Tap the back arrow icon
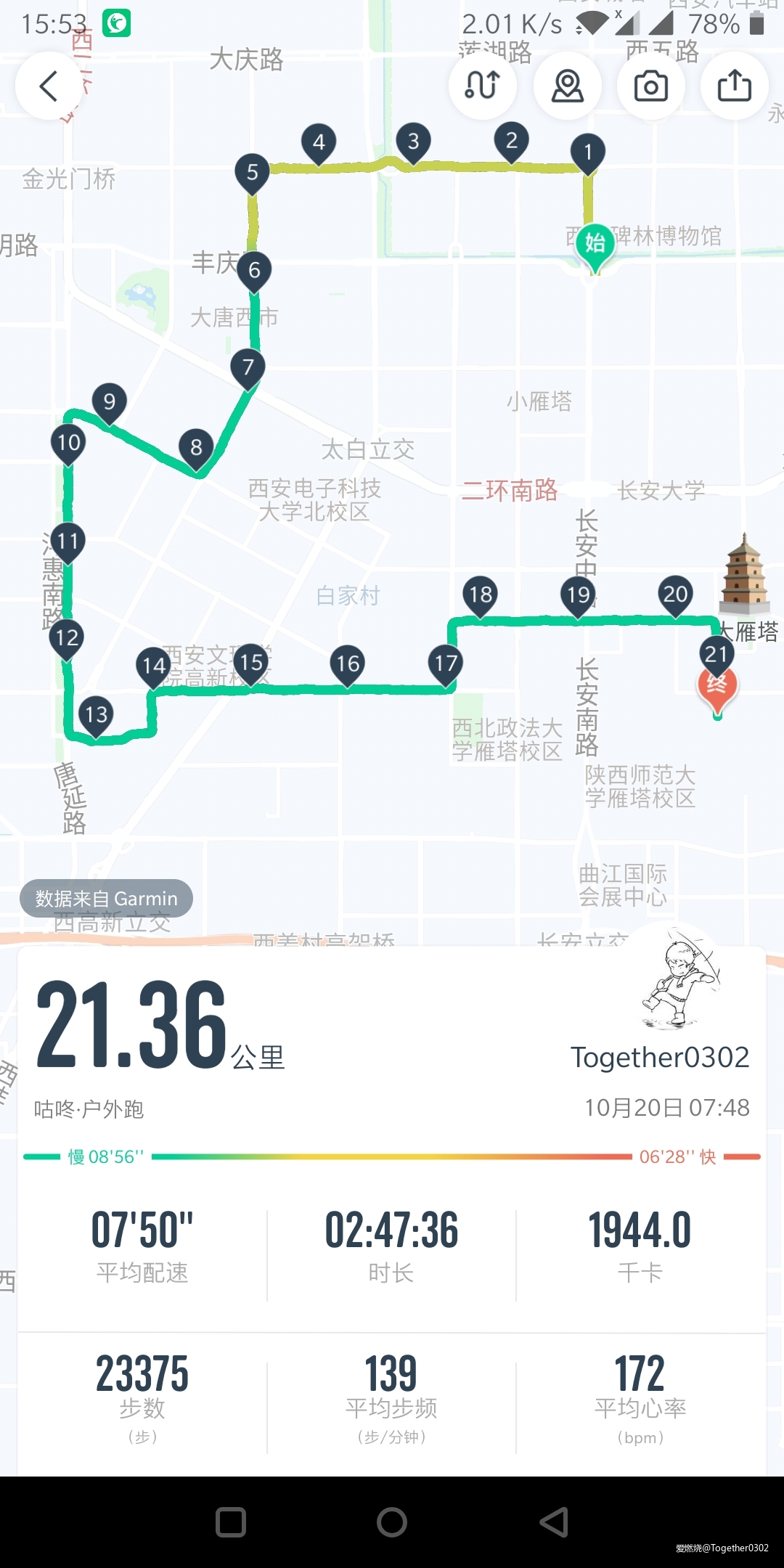The width and height of the screenshot is (784, 1568). coord(49,85)
